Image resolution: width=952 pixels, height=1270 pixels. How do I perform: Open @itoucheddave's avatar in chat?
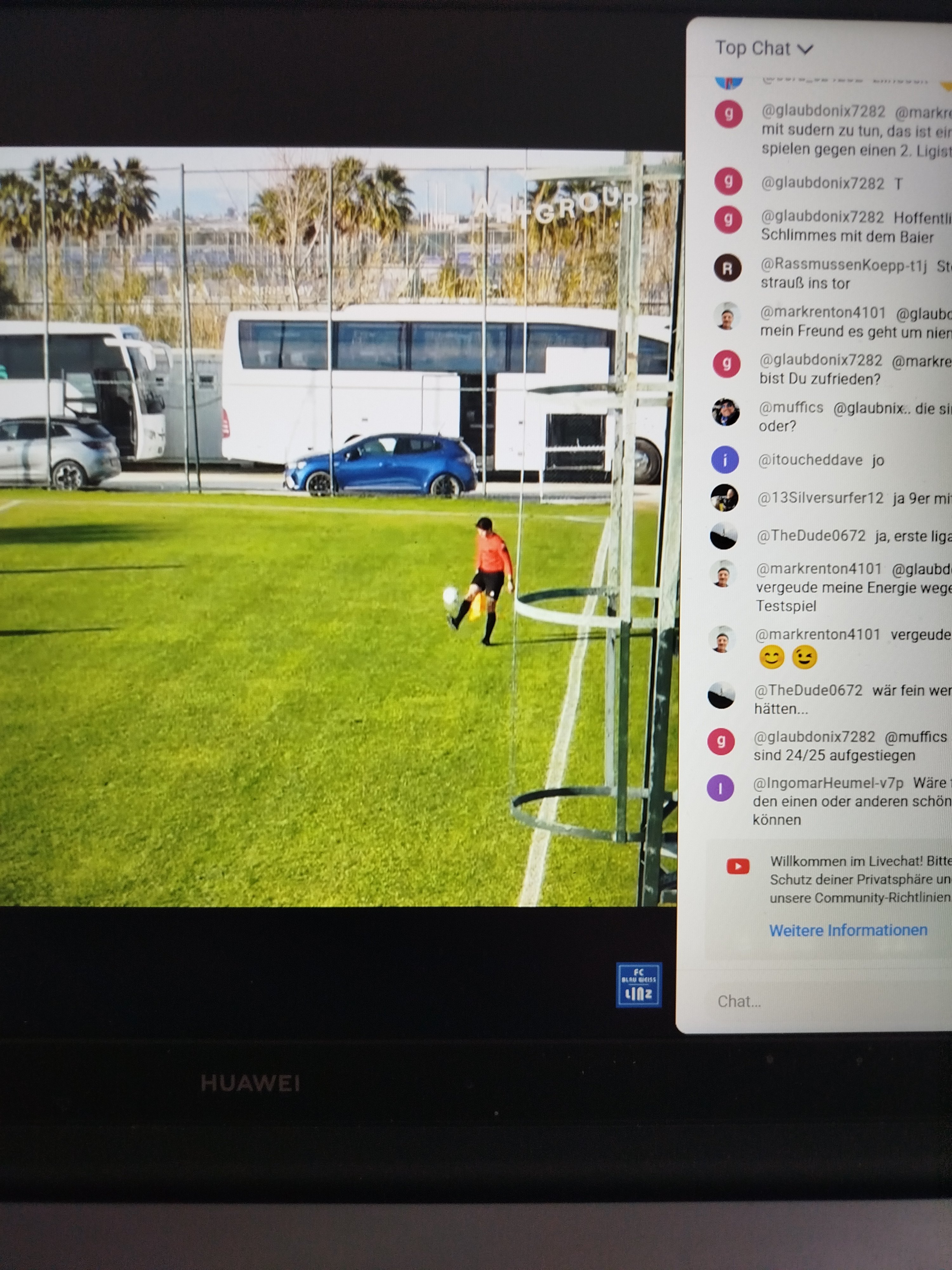pos(725,460)
